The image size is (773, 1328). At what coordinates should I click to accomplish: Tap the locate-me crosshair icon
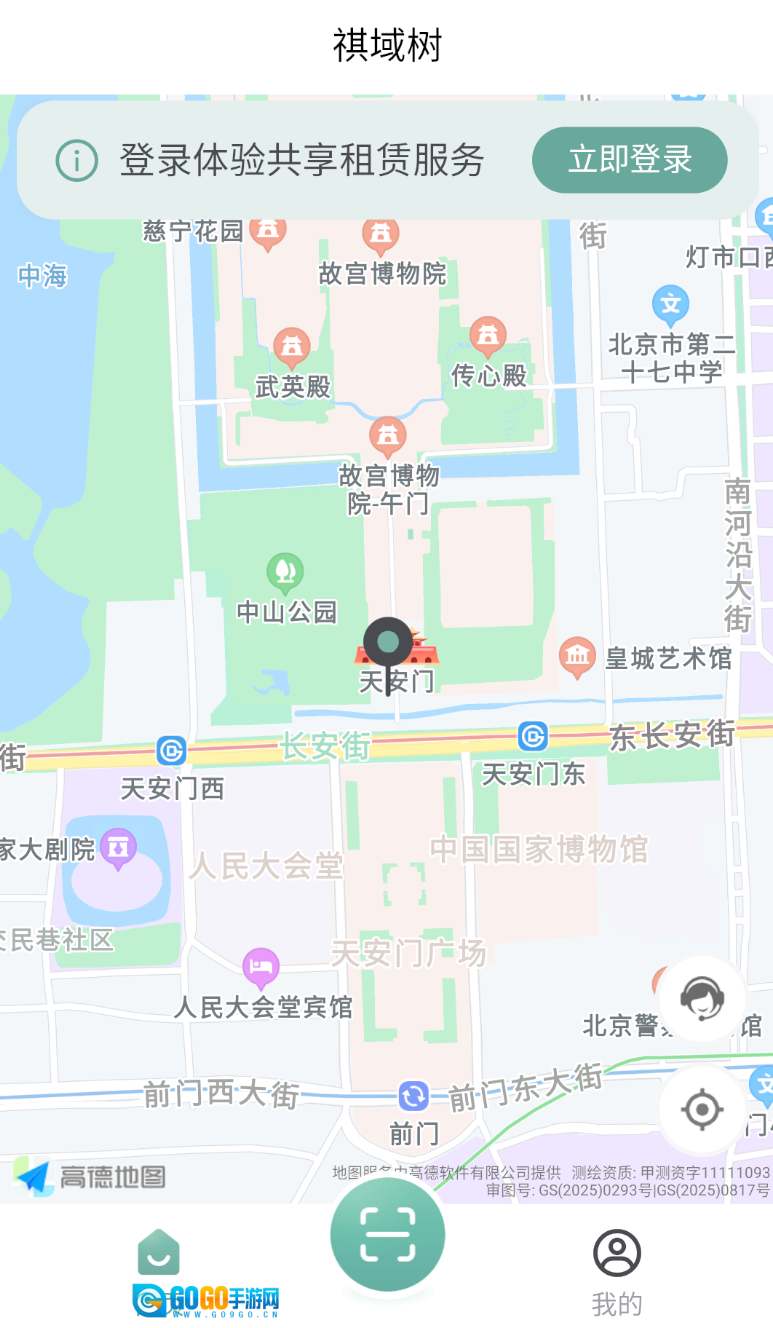tap(703, 1109)
